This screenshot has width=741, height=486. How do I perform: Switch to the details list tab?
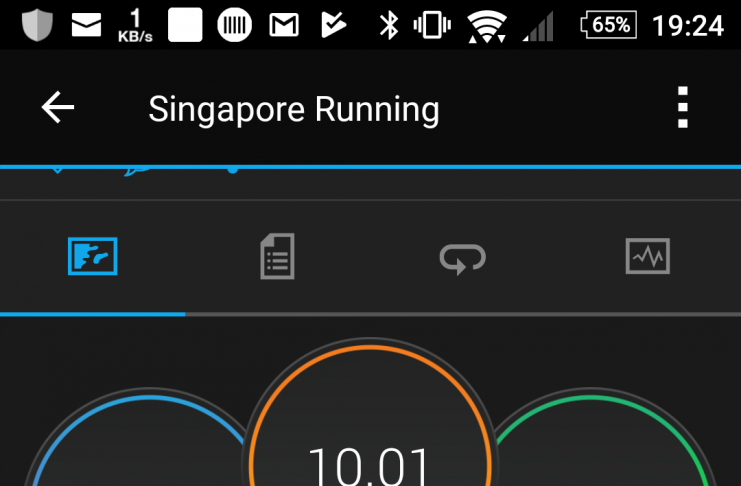[277, 258]
